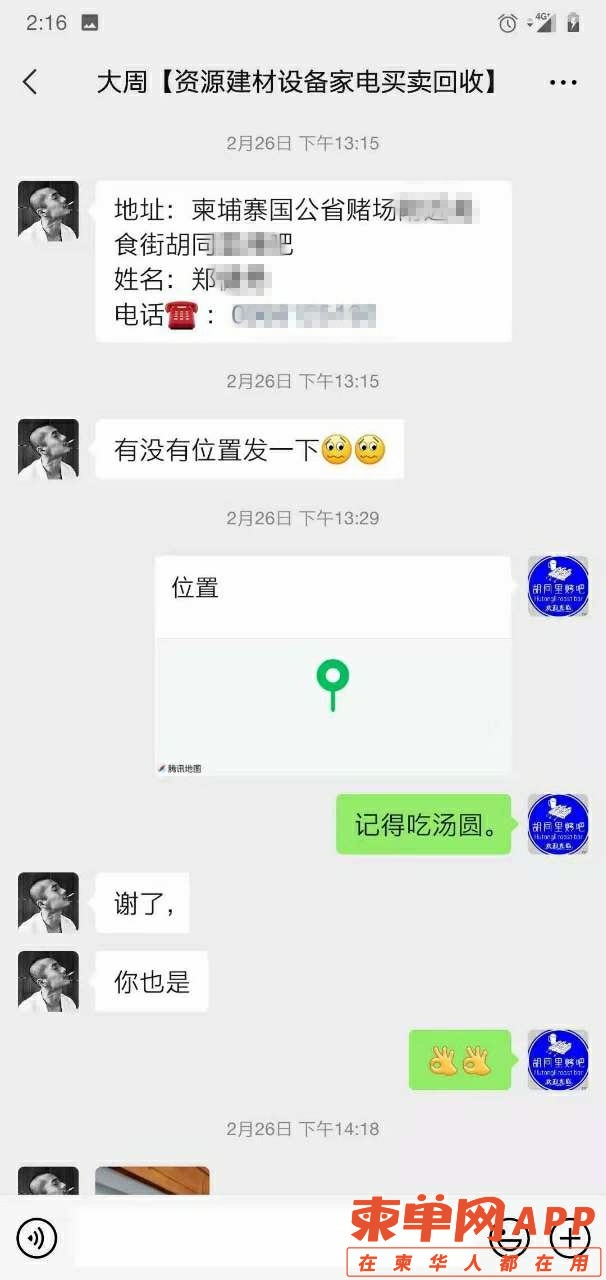View sender's avatar next to the 地址 message
Image resolution: width=606 pixels, height=1280 pixels.
coord(48,210)
